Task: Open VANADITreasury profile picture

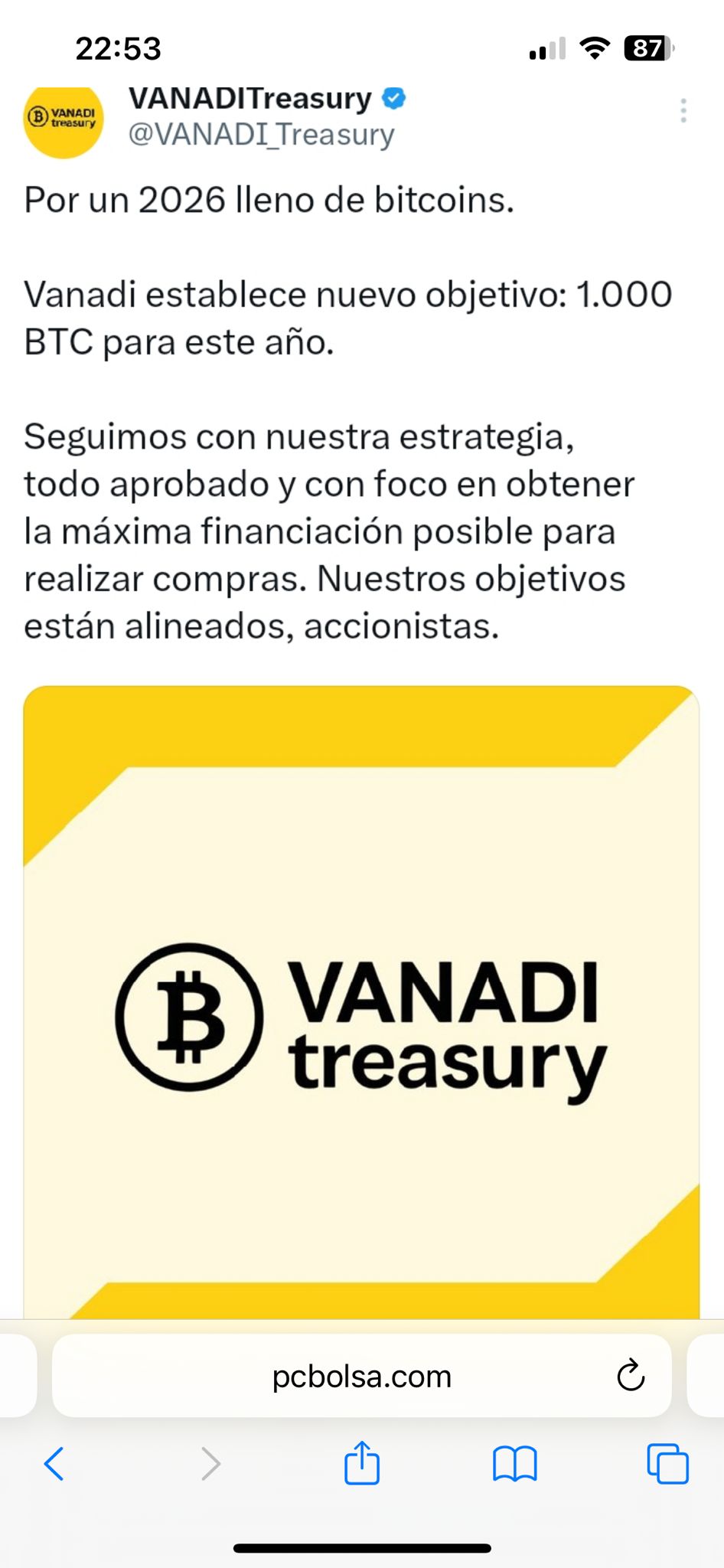Action: tap(64, 120)
